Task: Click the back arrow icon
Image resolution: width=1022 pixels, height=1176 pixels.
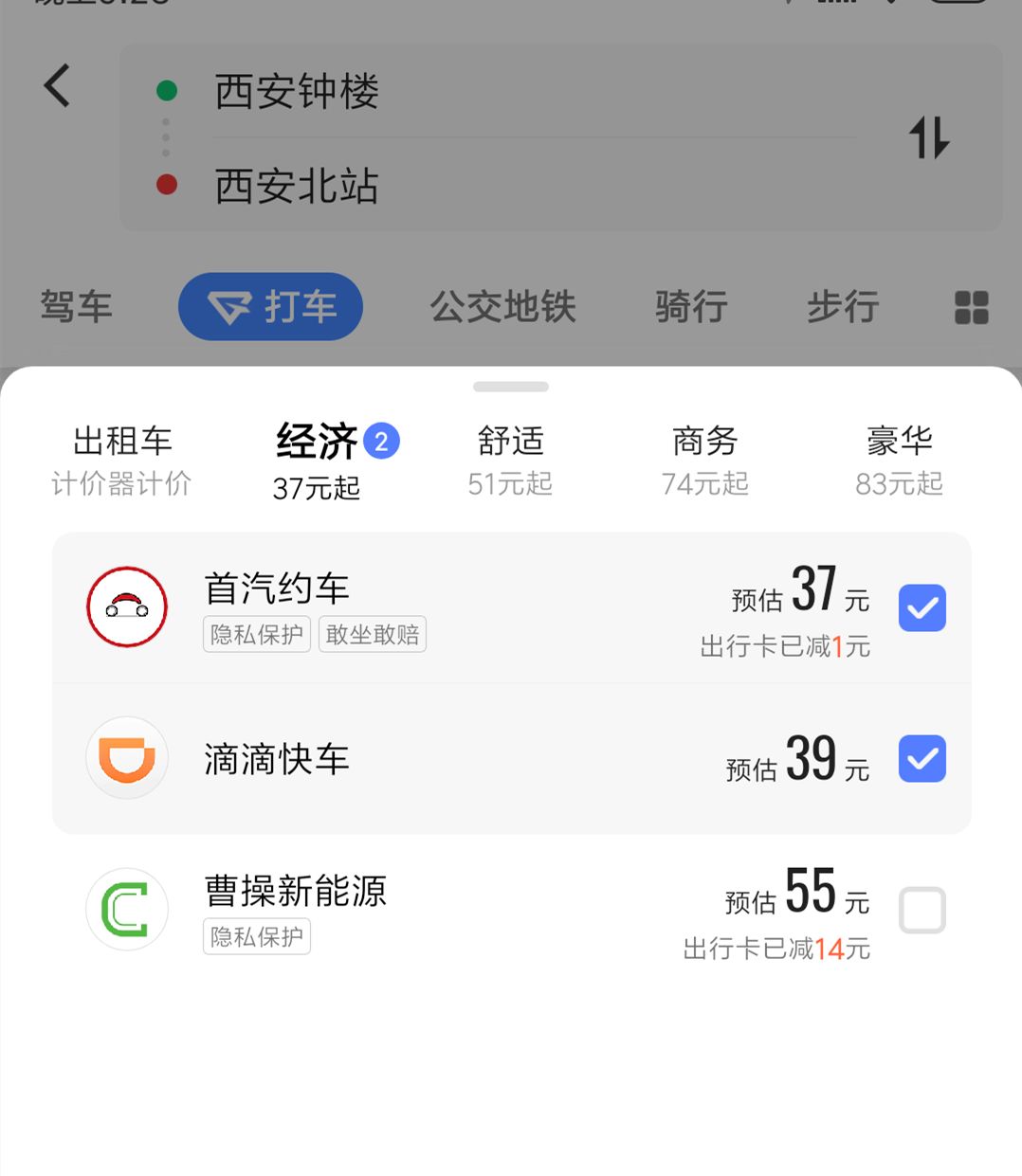Action: point(56,85)
